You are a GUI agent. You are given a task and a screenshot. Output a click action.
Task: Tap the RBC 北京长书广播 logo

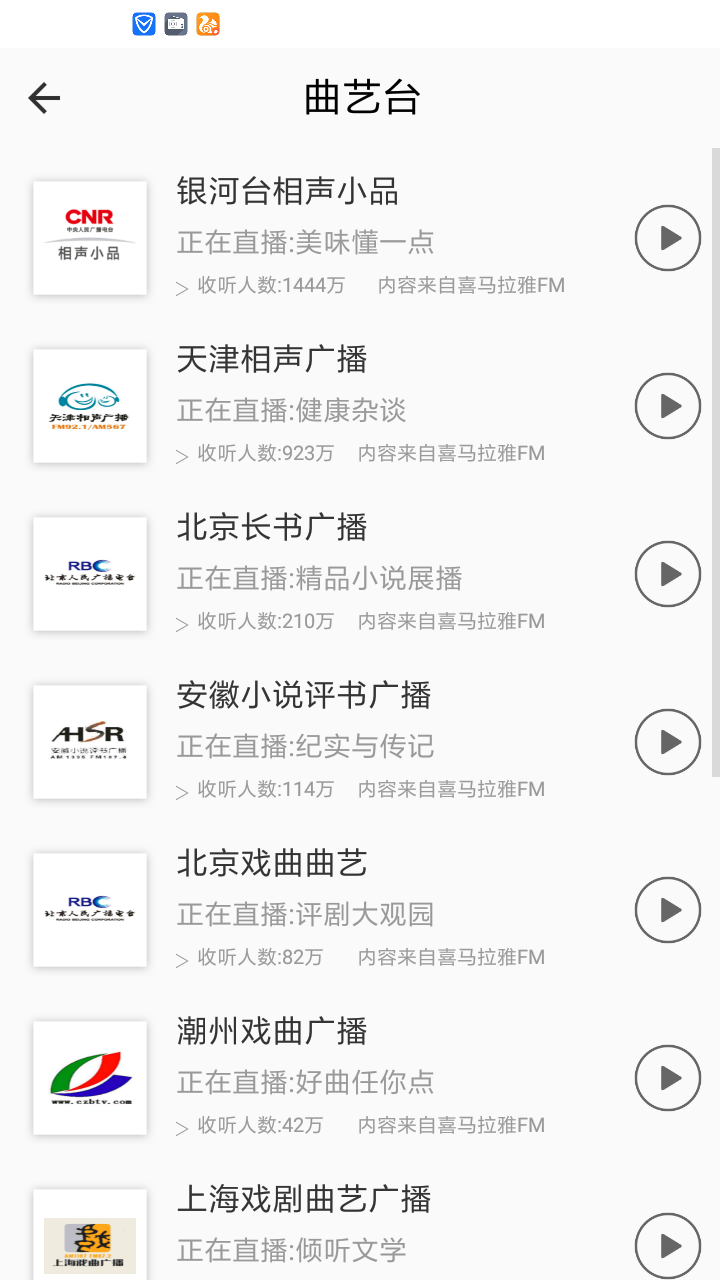click(x=89, y=574)
